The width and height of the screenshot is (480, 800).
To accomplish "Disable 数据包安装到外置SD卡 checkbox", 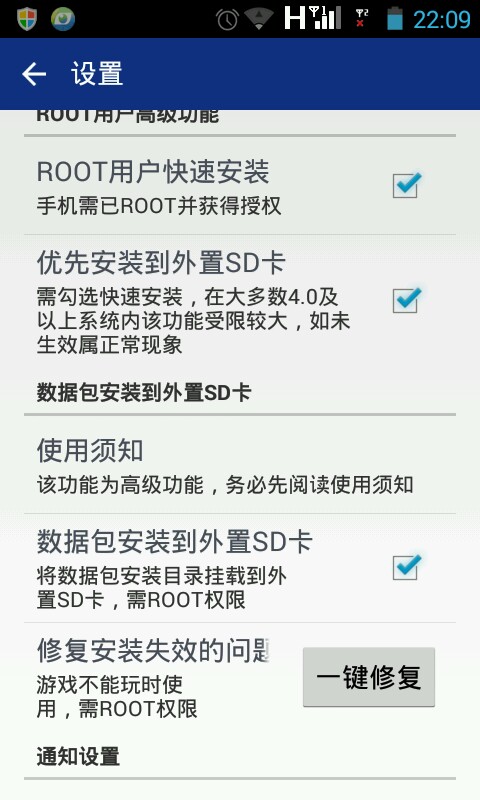I will point(407,567).
